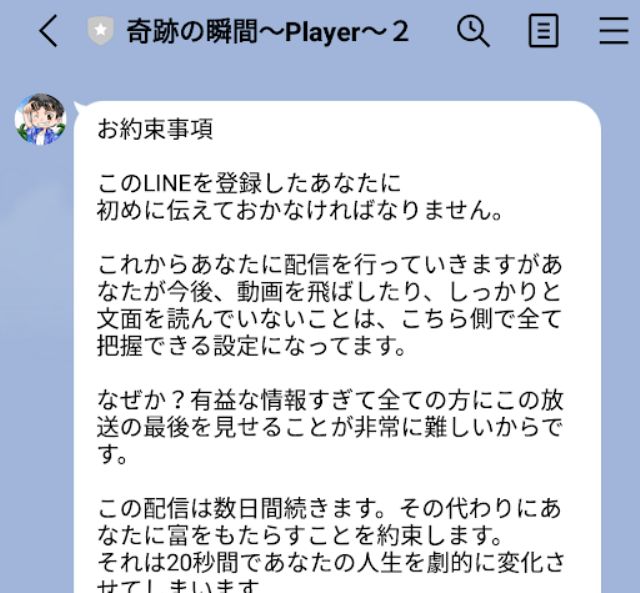Viewport: 640px width, 593px height.
Task: Search within this chat
Action: tap(472, 31)
